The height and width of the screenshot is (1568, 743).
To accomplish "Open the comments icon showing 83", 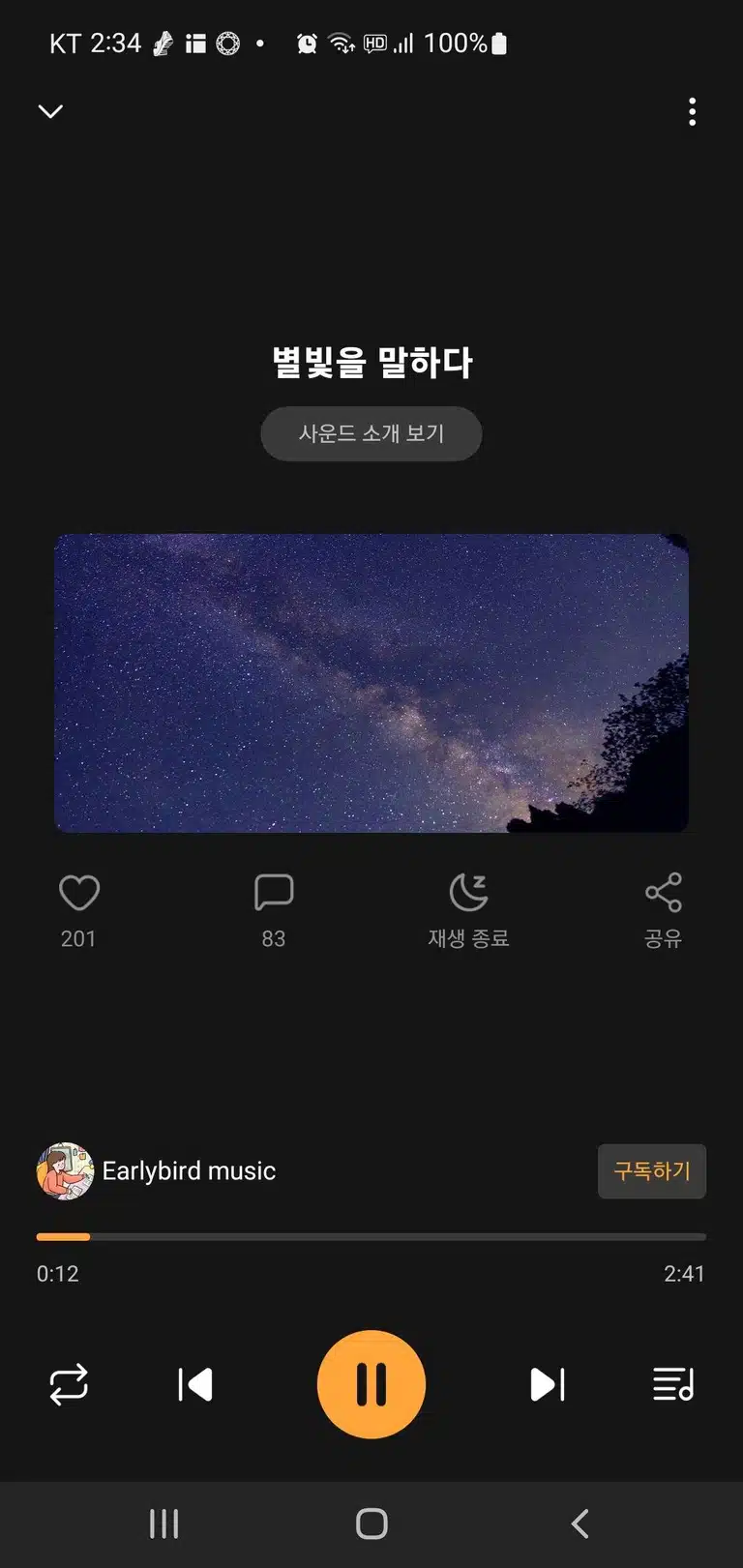I will (274, 893).
